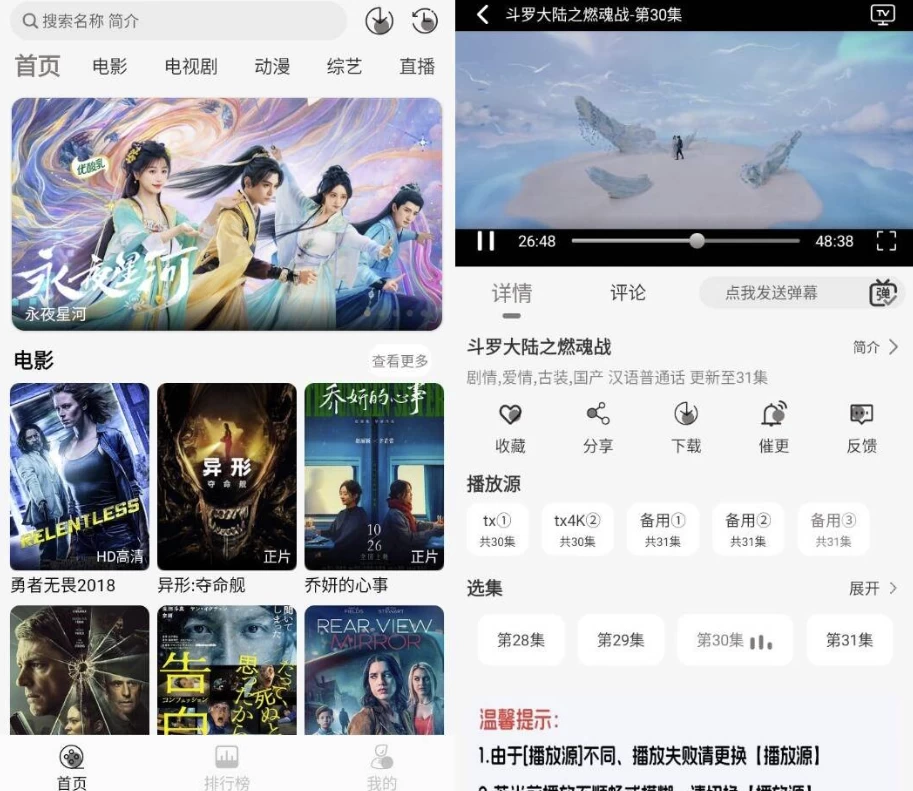
Task: Enter fullscreen mode in the player
Action: 886,241
